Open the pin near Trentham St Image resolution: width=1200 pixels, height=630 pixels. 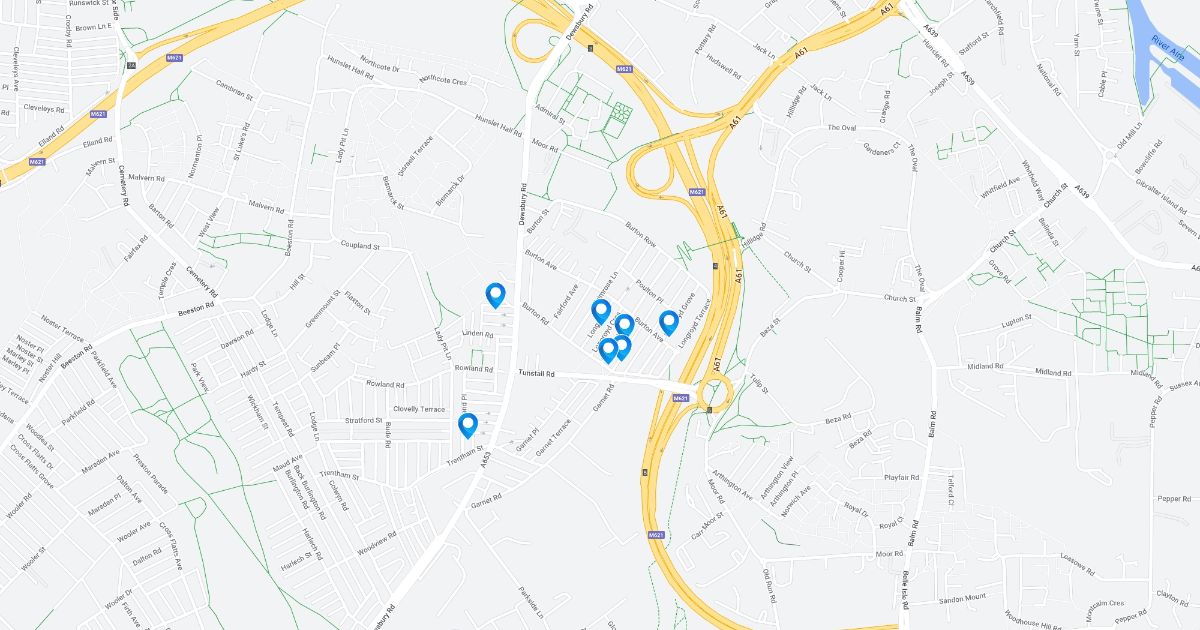coord(467,425)
